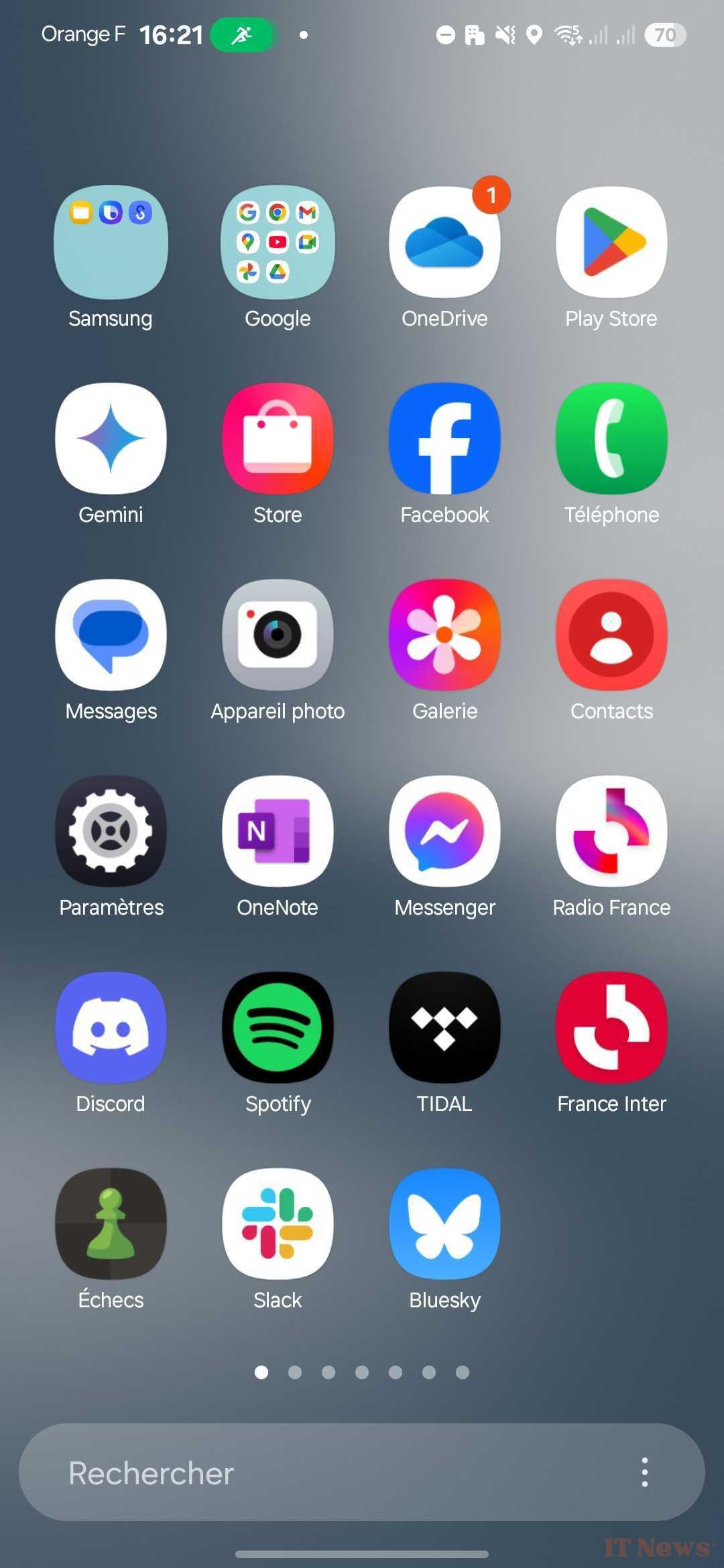724x1568 pixels.
Task: Open the Samsung folder
Action: click(111, 243)
